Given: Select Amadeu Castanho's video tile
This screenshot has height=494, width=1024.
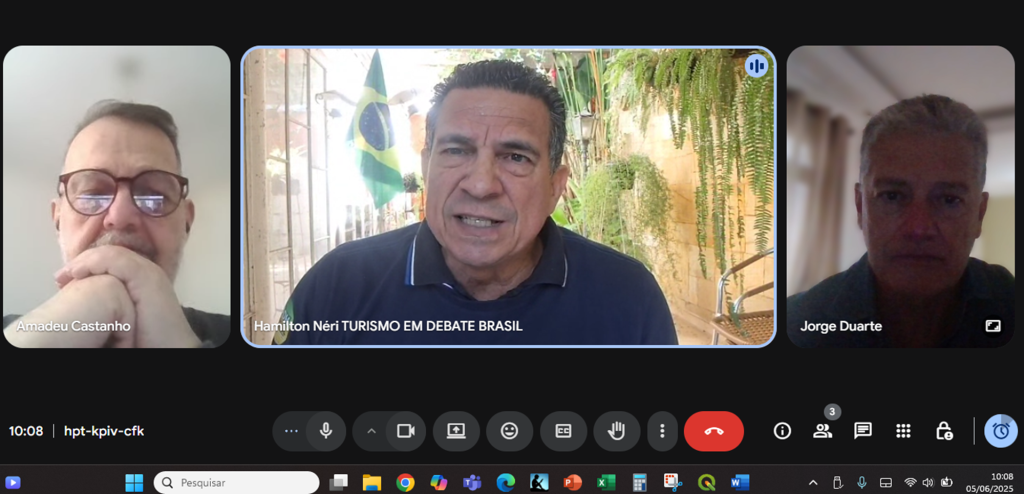Looking at the screenshot, I should click(117, 197).
